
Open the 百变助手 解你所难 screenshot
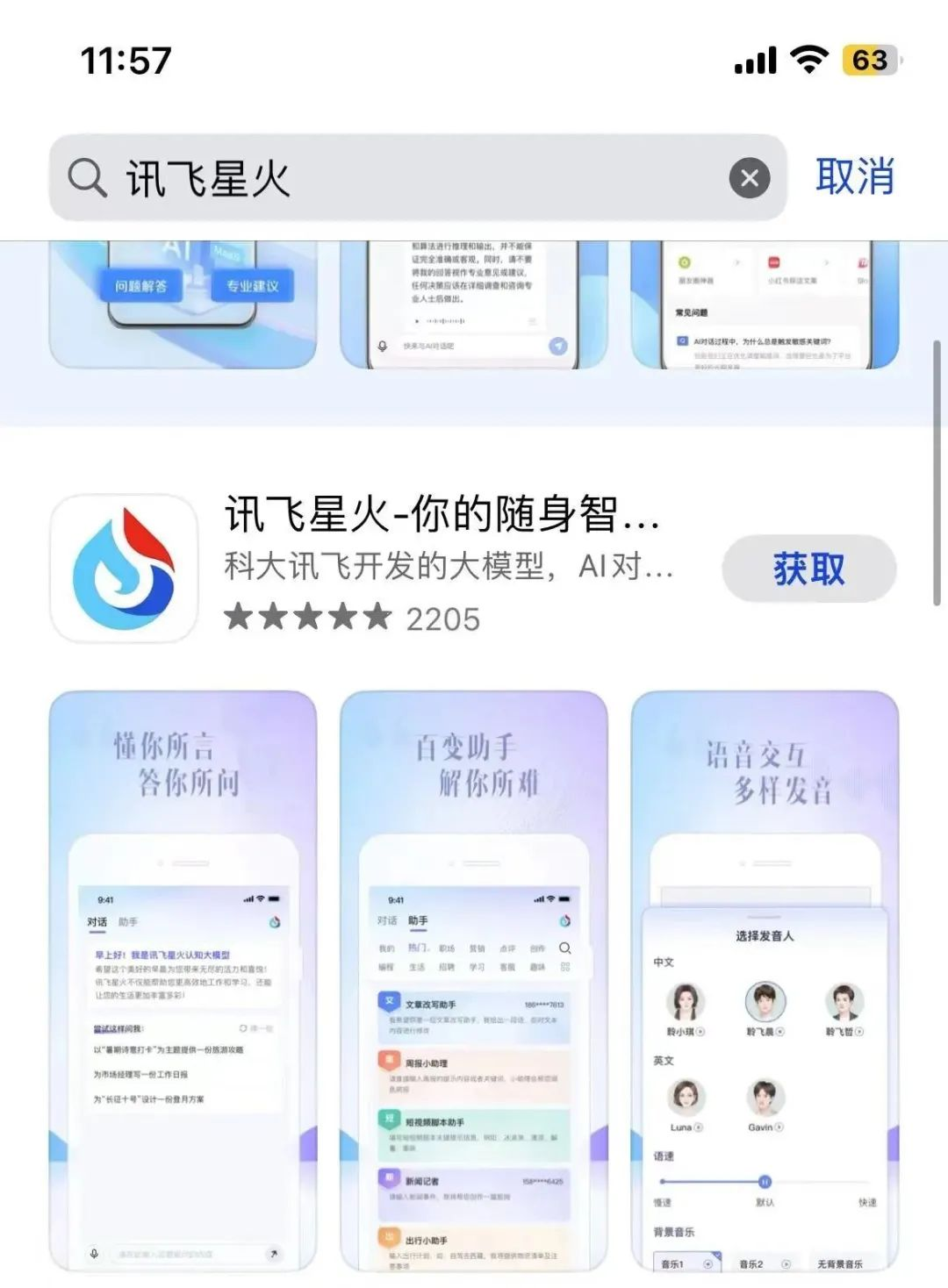coord(474,978)
